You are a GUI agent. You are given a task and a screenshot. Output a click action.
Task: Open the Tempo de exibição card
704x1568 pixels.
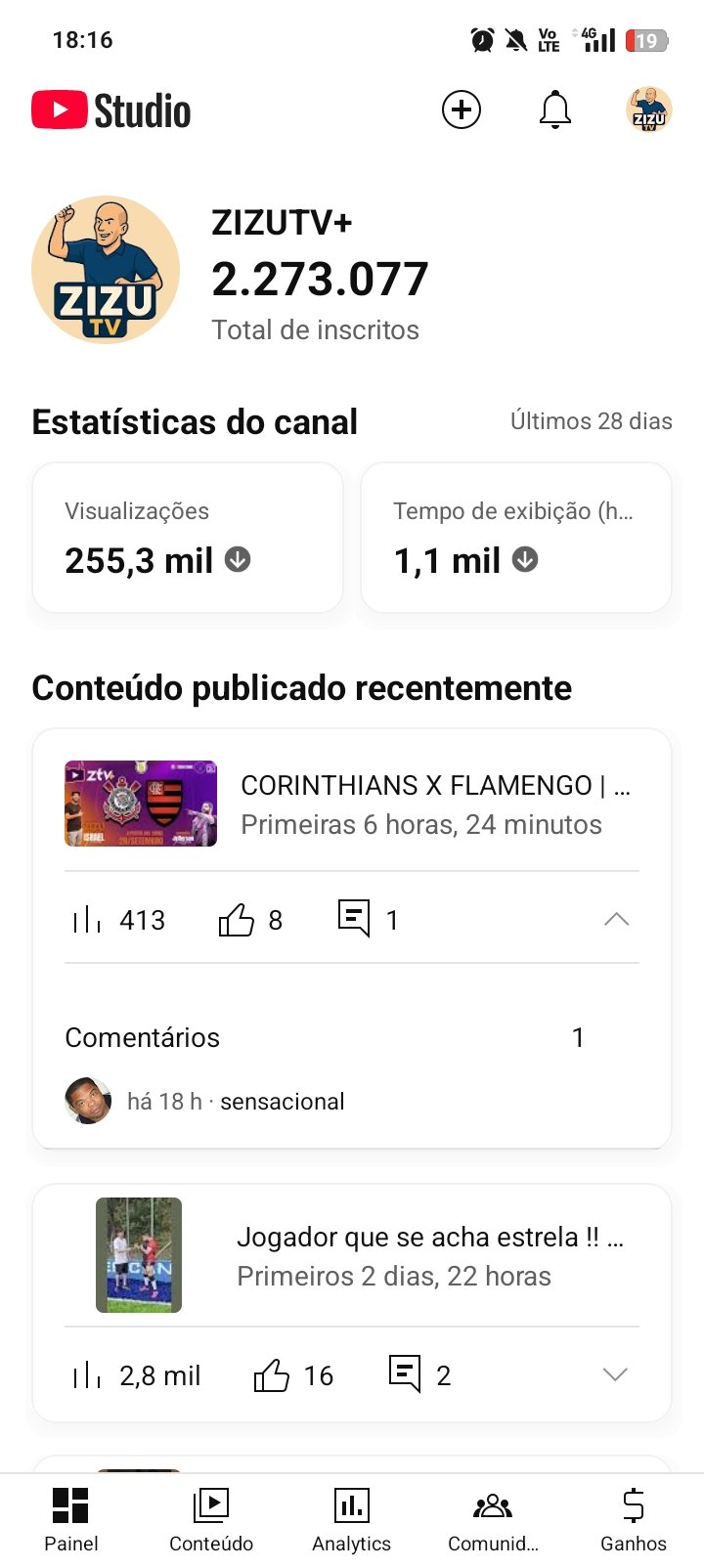[515, 538]
